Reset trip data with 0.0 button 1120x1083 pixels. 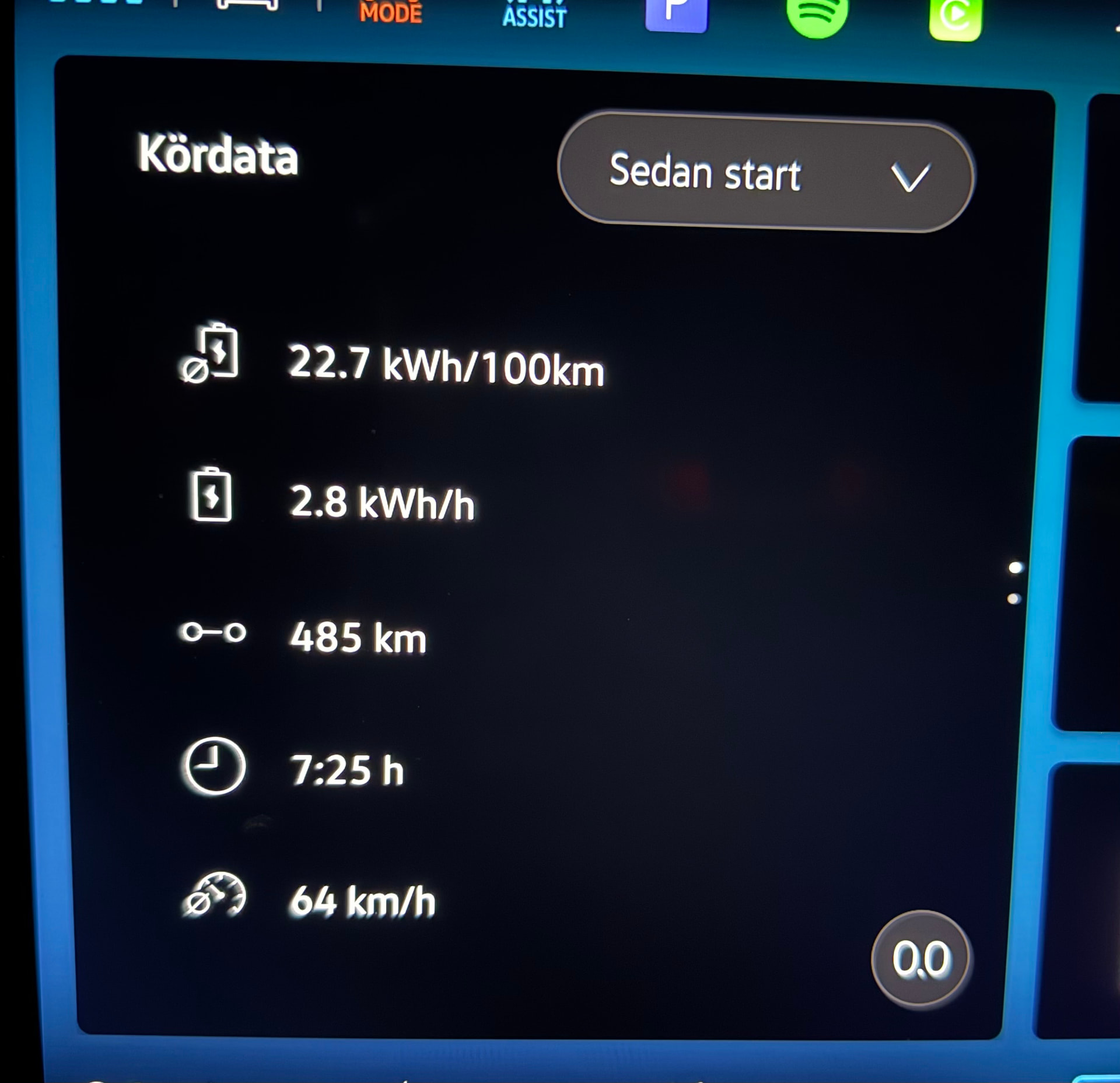point(921,958)
